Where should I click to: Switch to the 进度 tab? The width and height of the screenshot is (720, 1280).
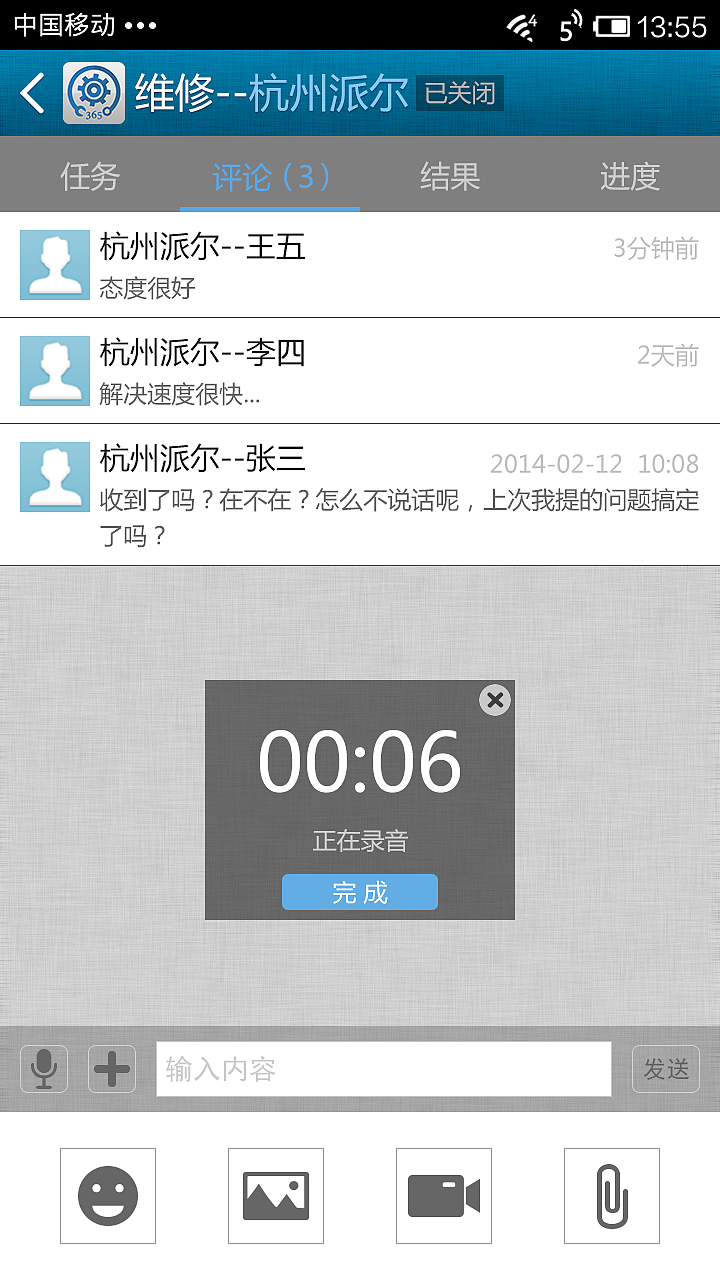[630, 175]
